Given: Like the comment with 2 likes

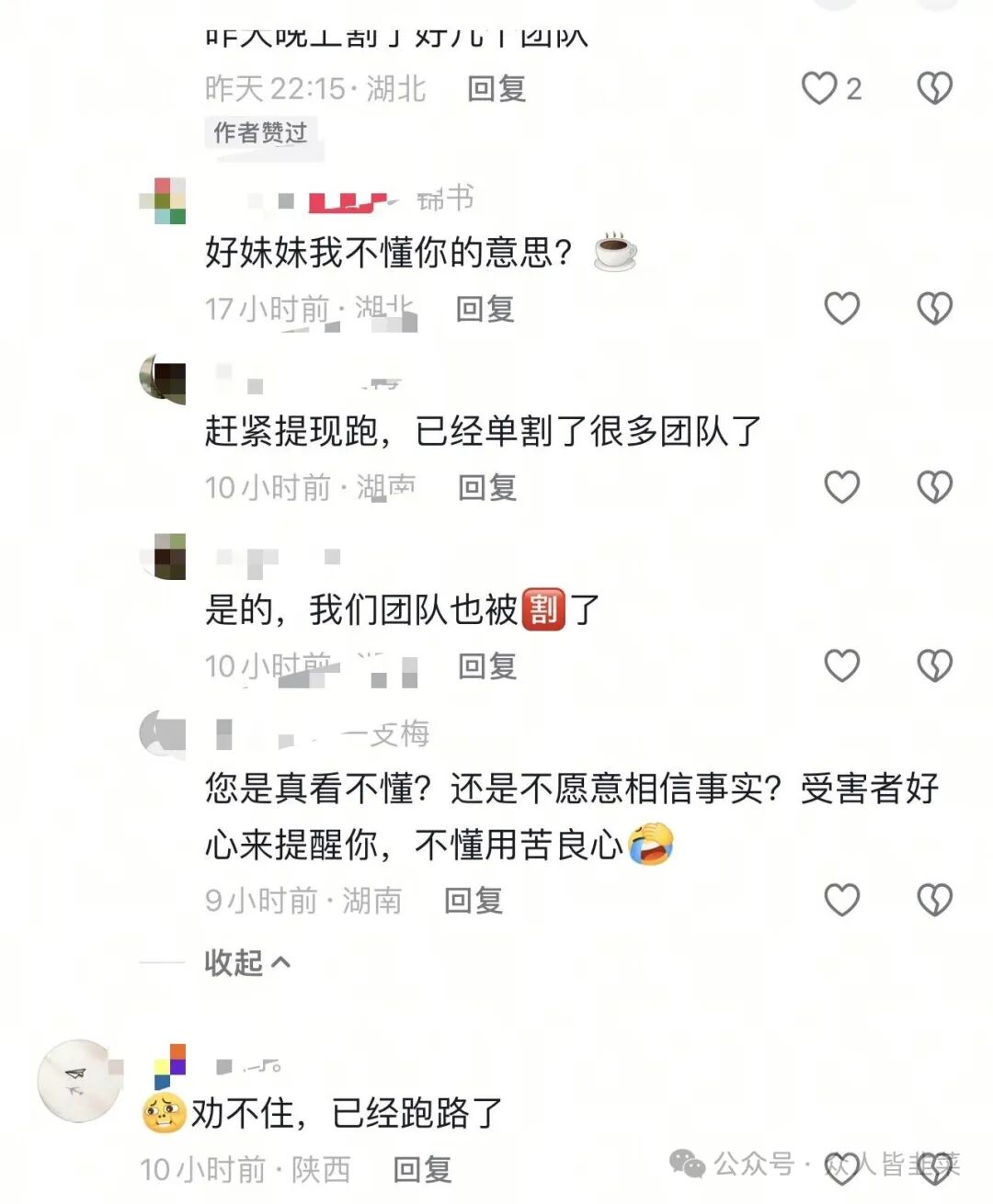Looking at the screenshot, I should coord(818,89).
